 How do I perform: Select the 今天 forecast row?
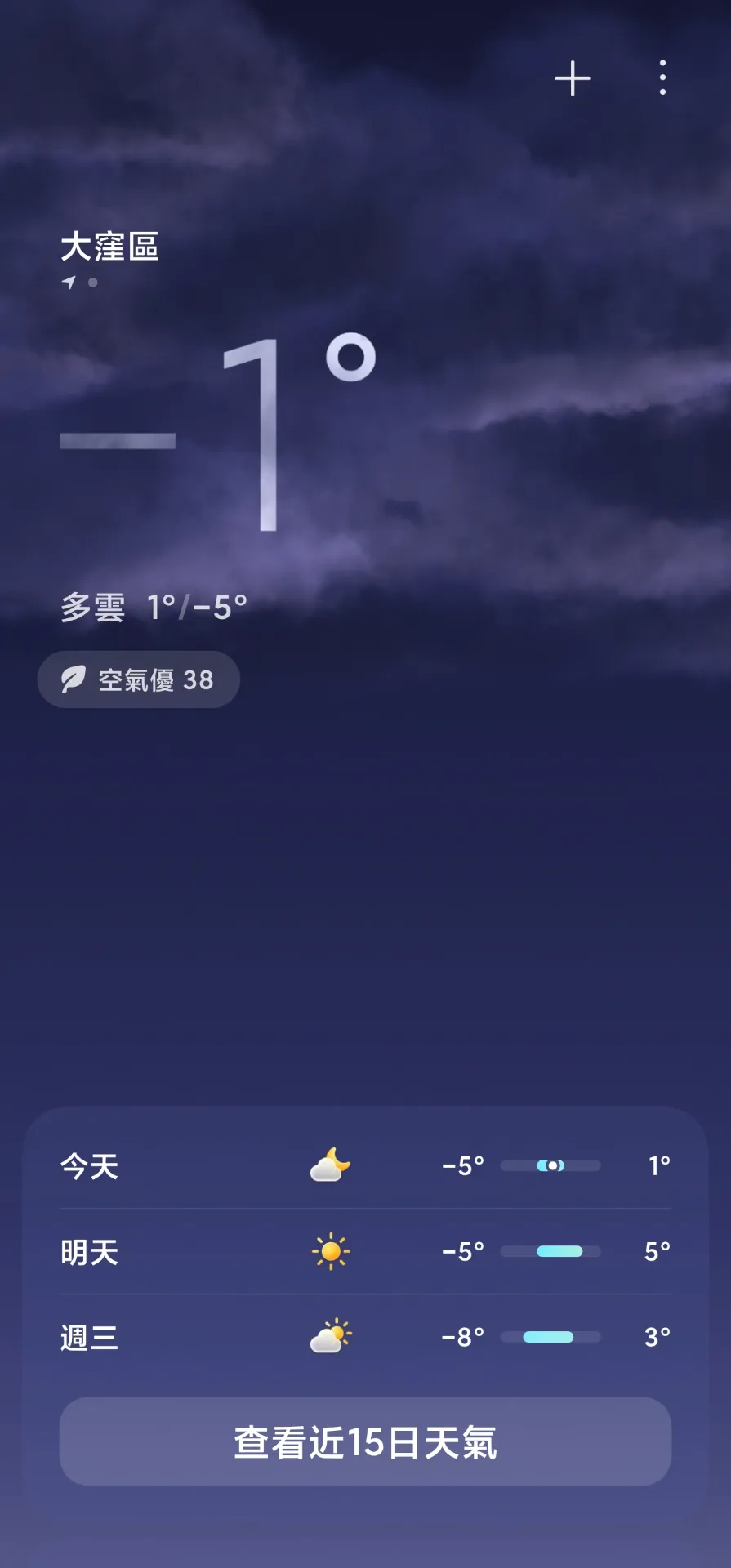point(90,1166)
